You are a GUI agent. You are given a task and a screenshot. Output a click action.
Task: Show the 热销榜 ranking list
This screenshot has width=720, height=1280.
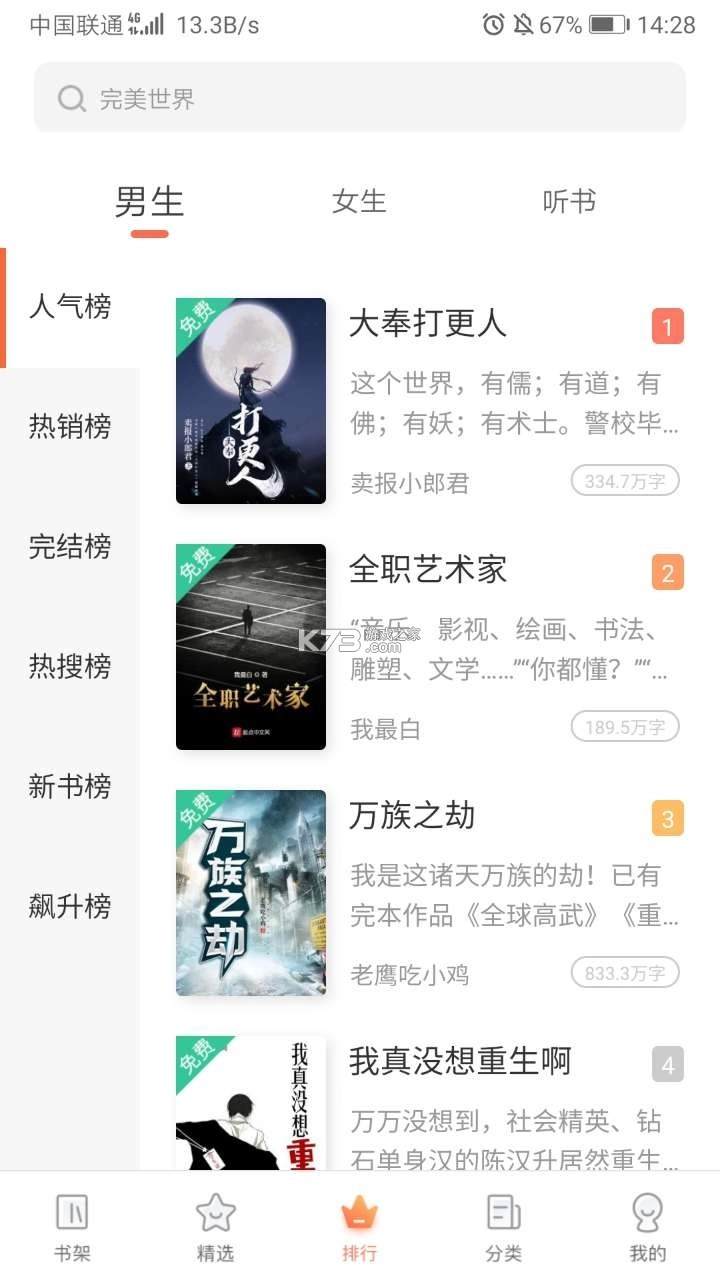[x=70, y=427]
